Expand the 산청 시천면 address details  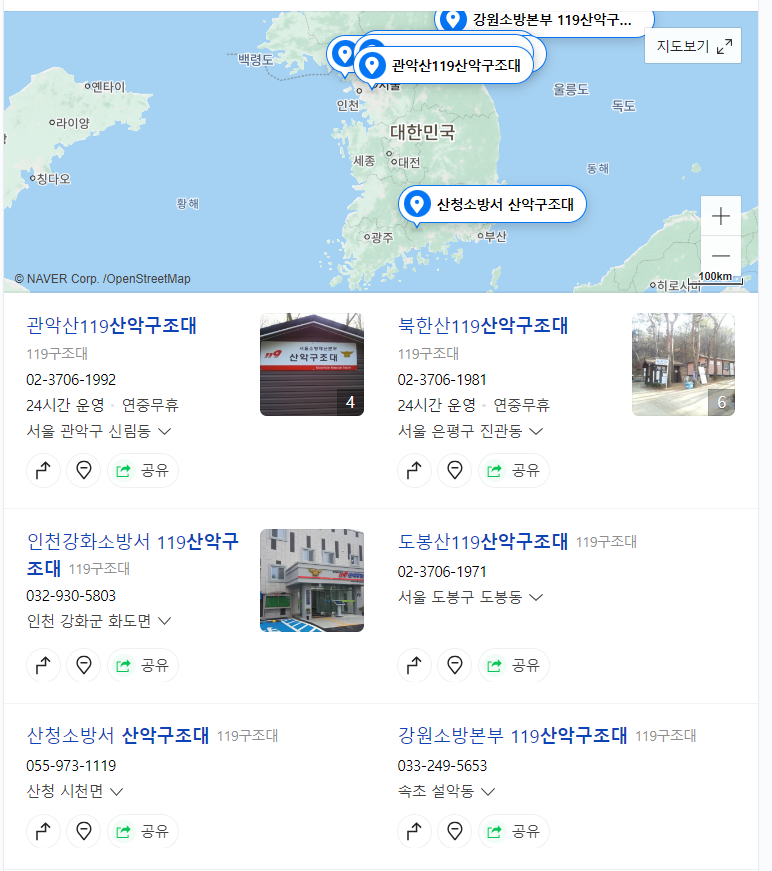point(117,791)
